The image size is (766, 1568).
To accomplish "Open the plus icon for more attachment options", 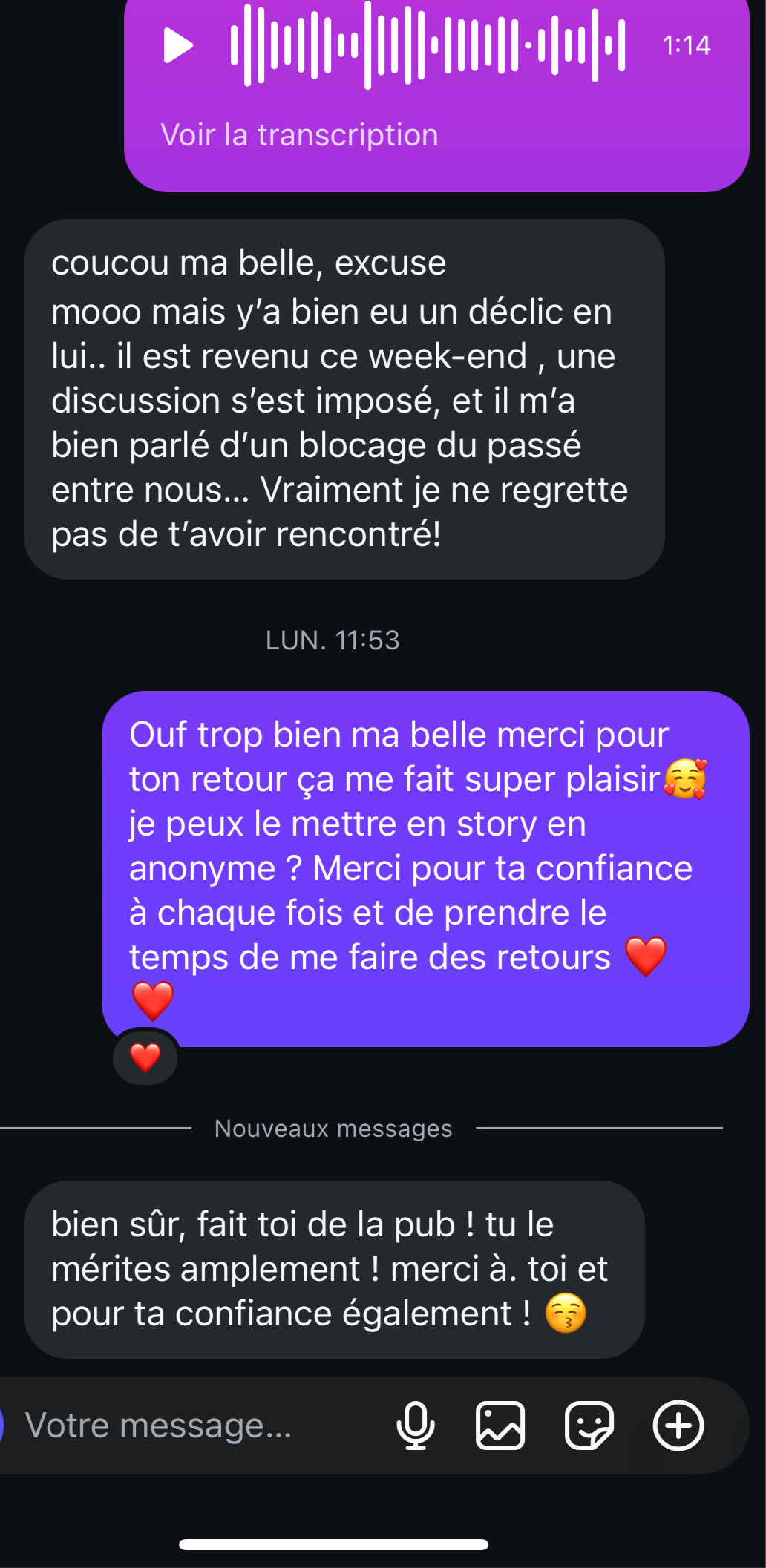I will tap(676, 1426).
